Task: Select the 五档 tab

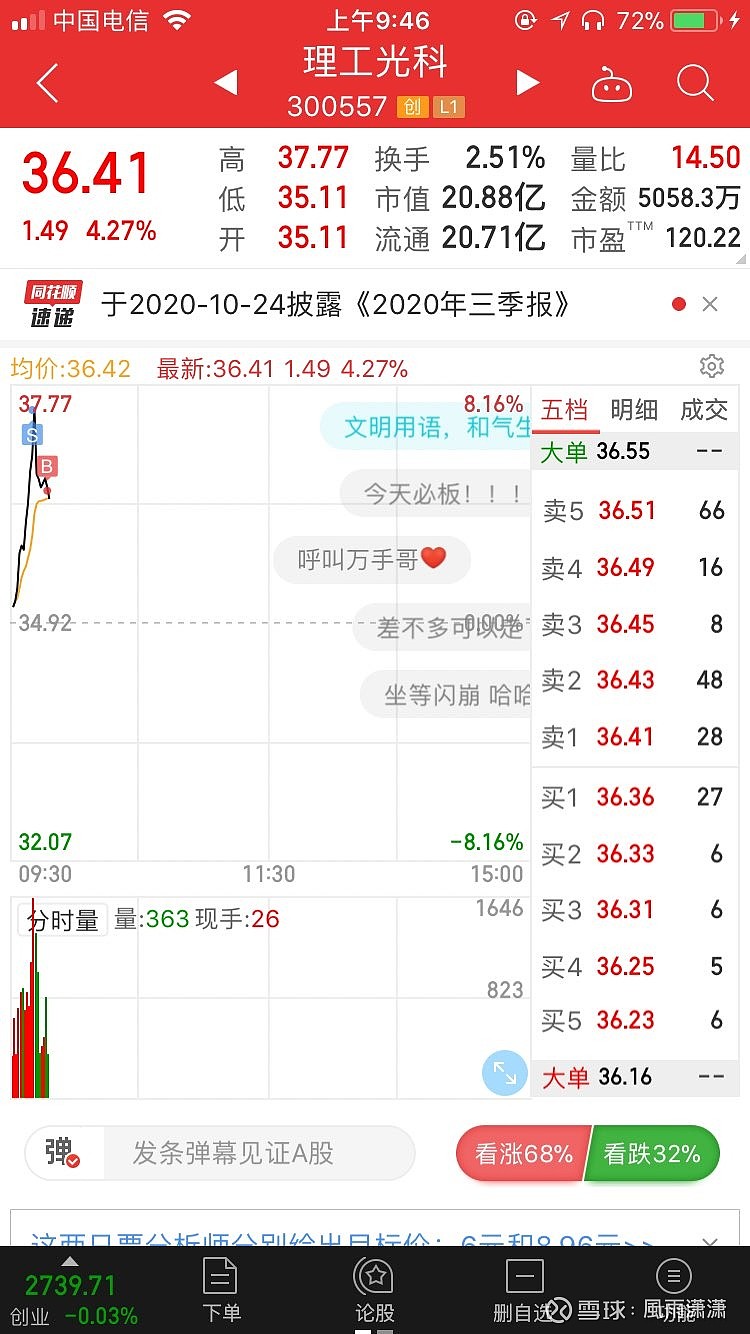Action: 565,409
